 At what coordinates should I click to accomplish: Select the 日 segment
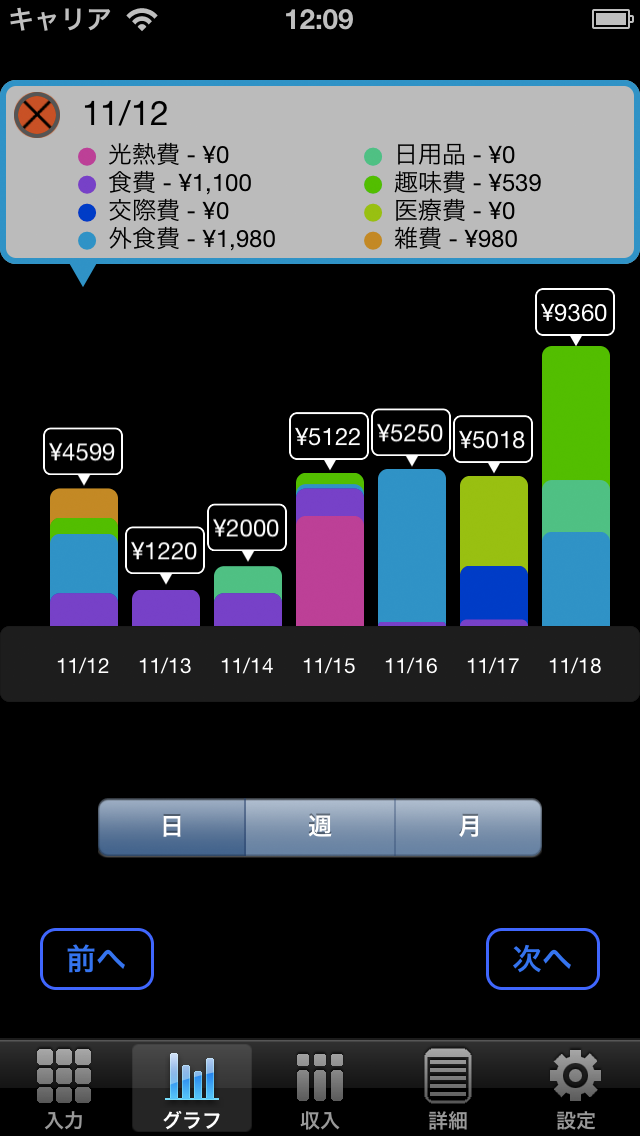pos(172,827)
